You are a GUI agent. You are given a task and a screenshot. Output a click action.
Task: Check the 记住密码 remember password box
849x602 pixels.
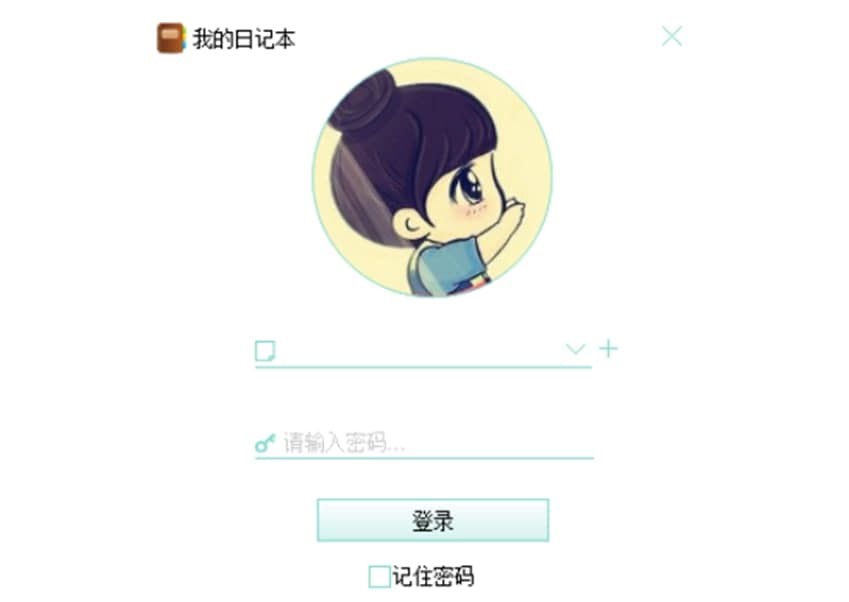click(379, 577)
